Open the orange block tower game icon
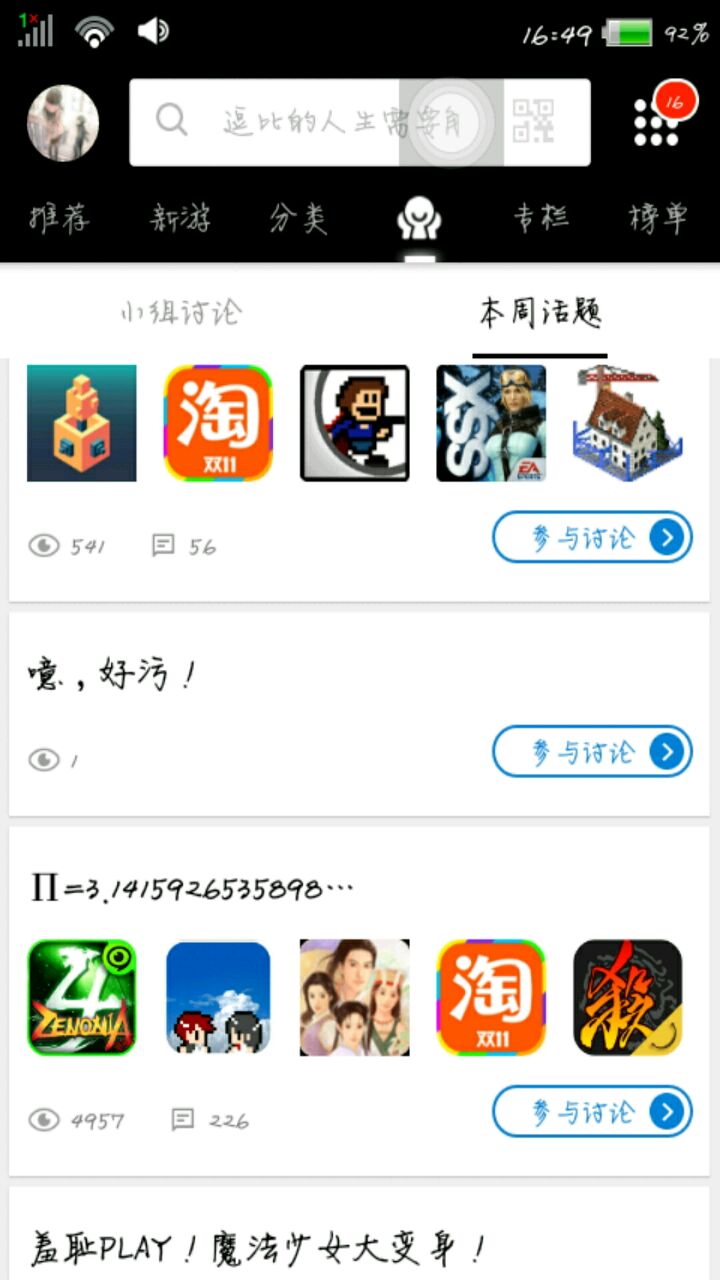This screenshot has width=720, height=1280. coord(82,423)
